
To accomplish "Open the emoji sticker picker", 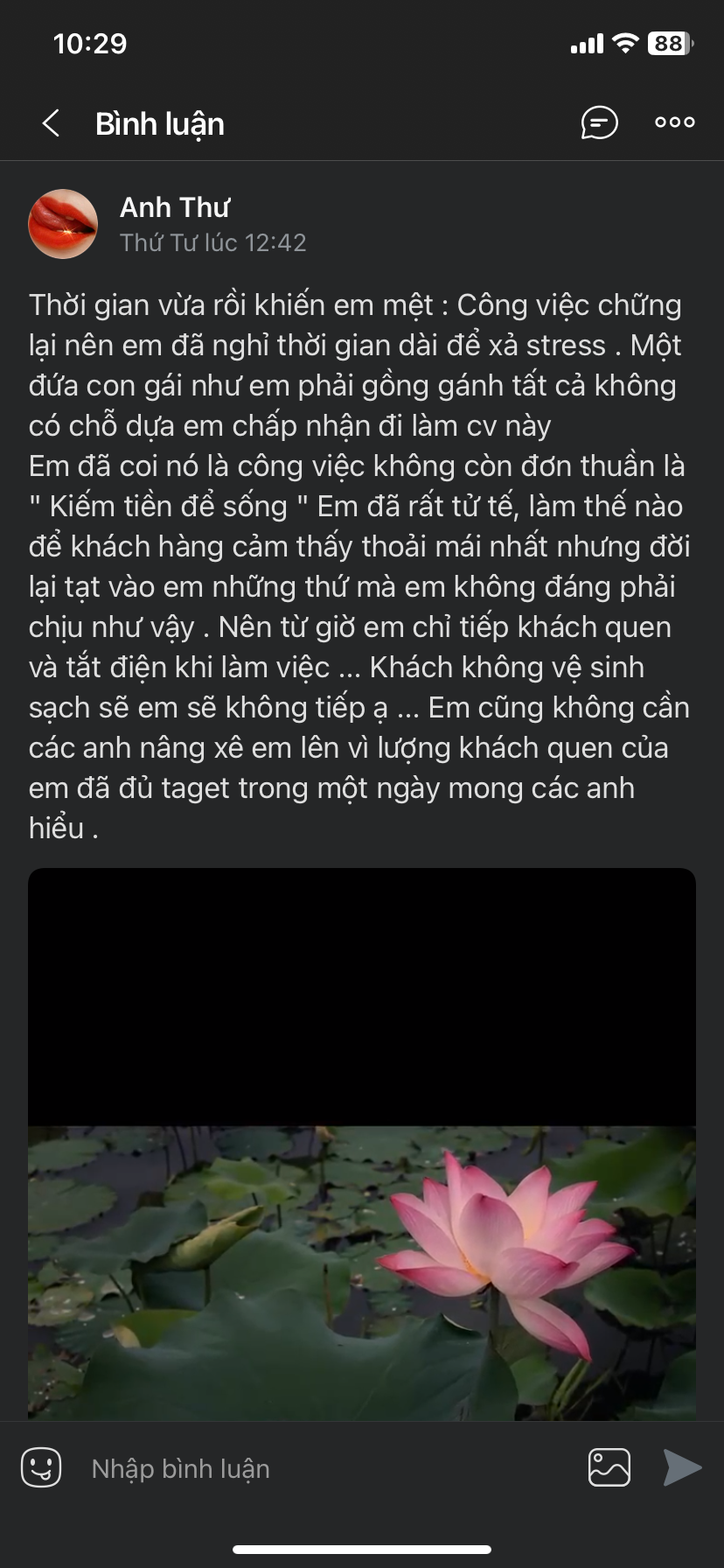I will pyautogui.click(x=41, y=1467).
